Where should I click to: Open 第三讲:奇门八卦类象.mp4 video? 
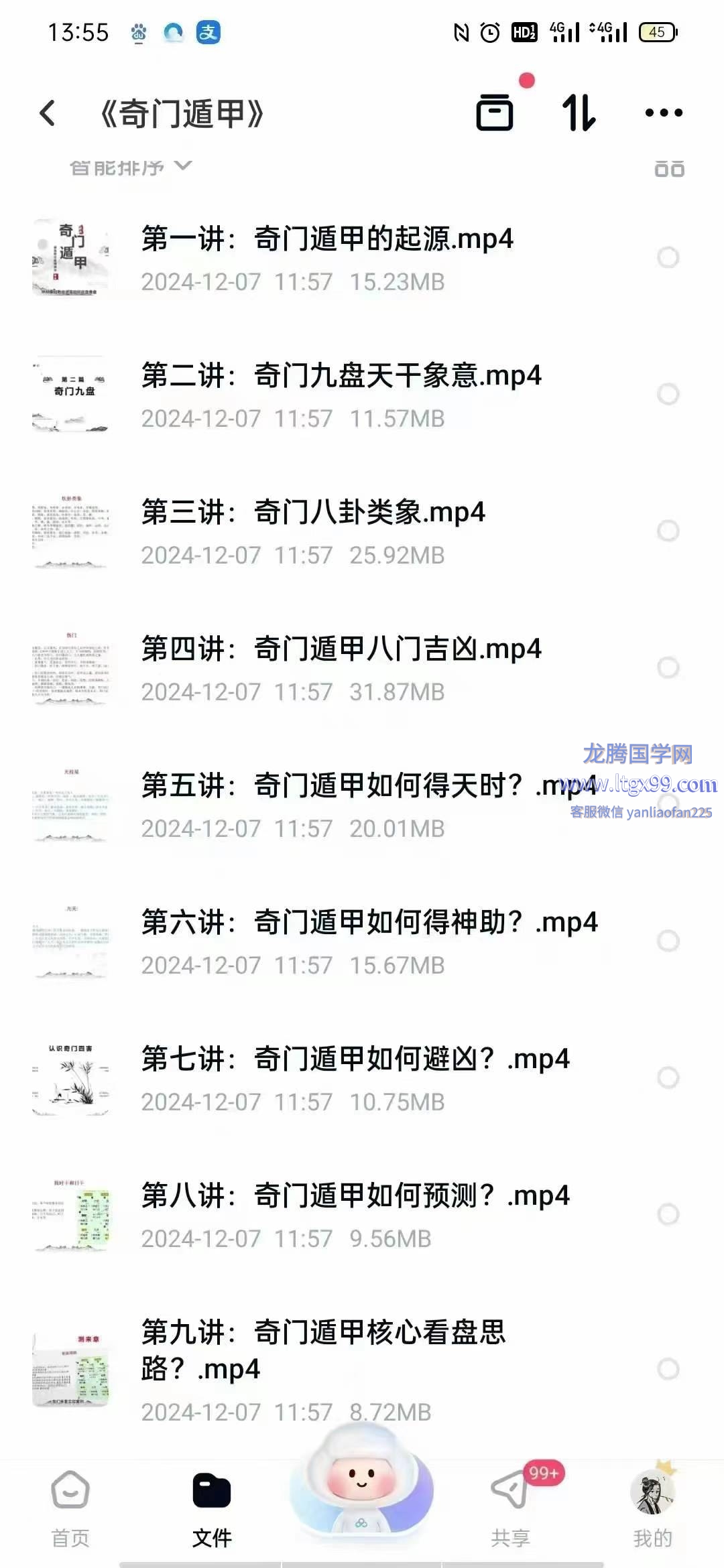point(312,513)
